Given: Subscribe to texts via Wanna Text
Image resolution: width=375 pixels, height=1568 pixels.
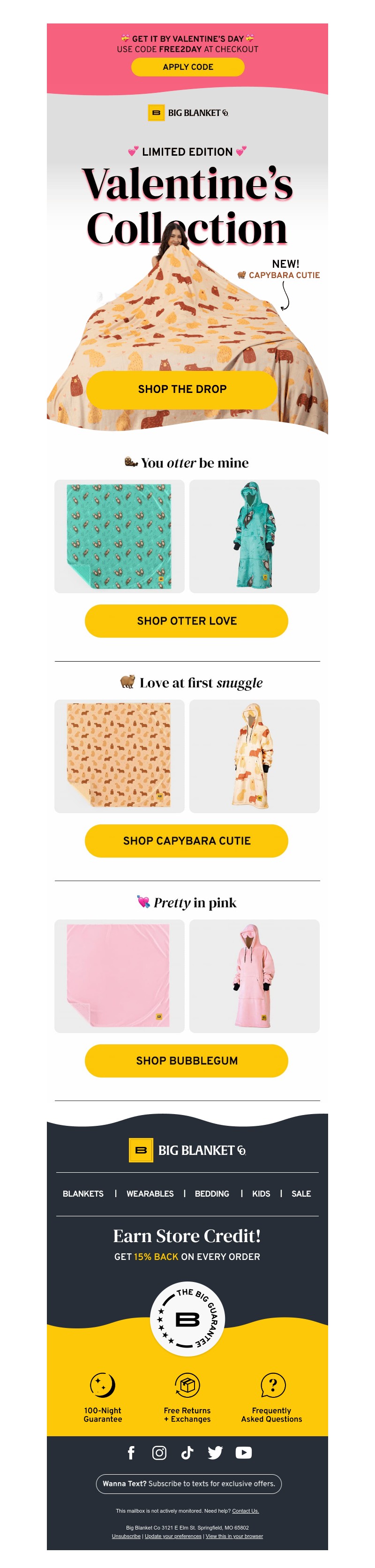Looking at the screenshot, I should tap(188, 1484).
